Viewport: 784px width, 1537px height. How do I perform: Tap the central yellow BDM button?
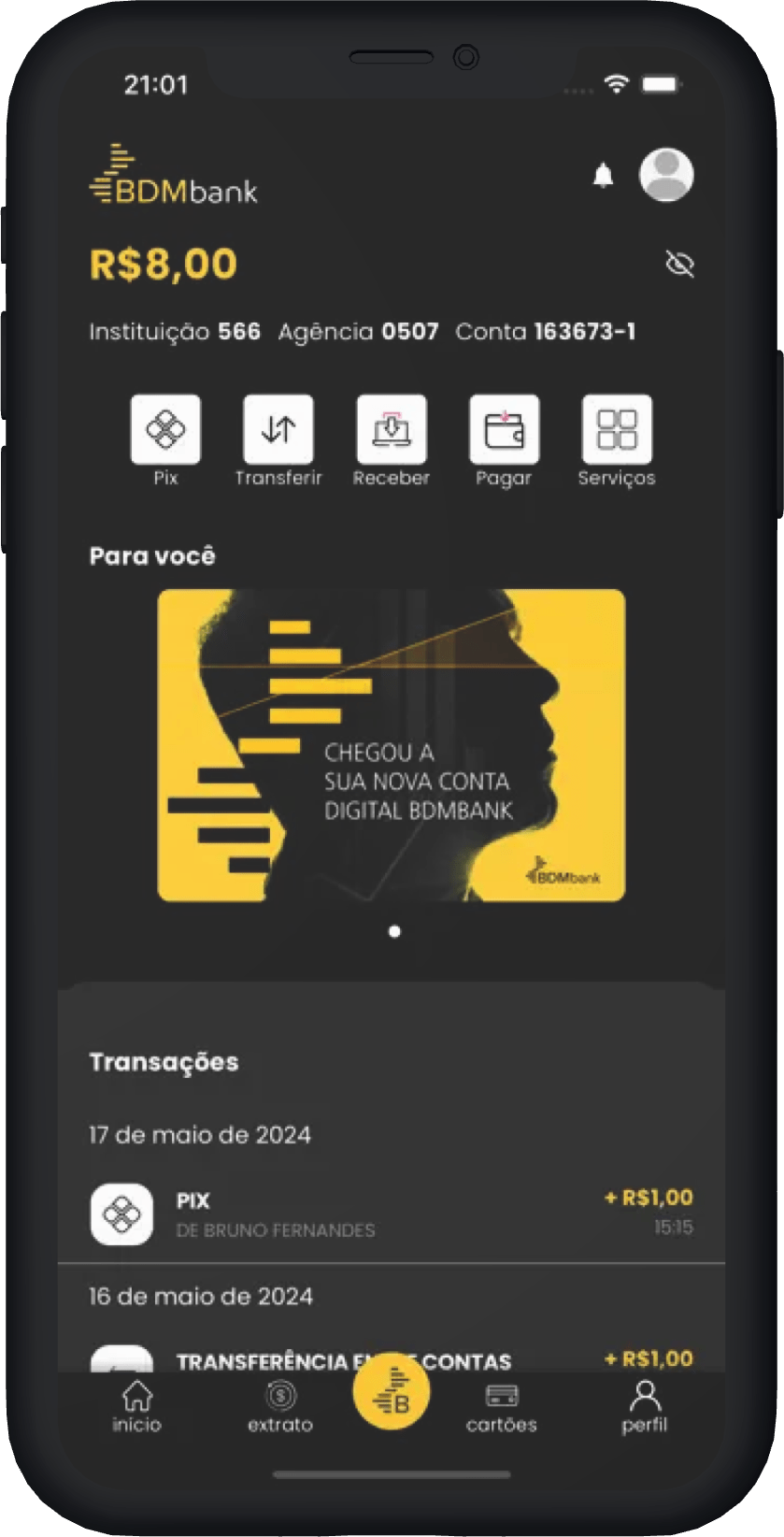tap(392, 1392)
